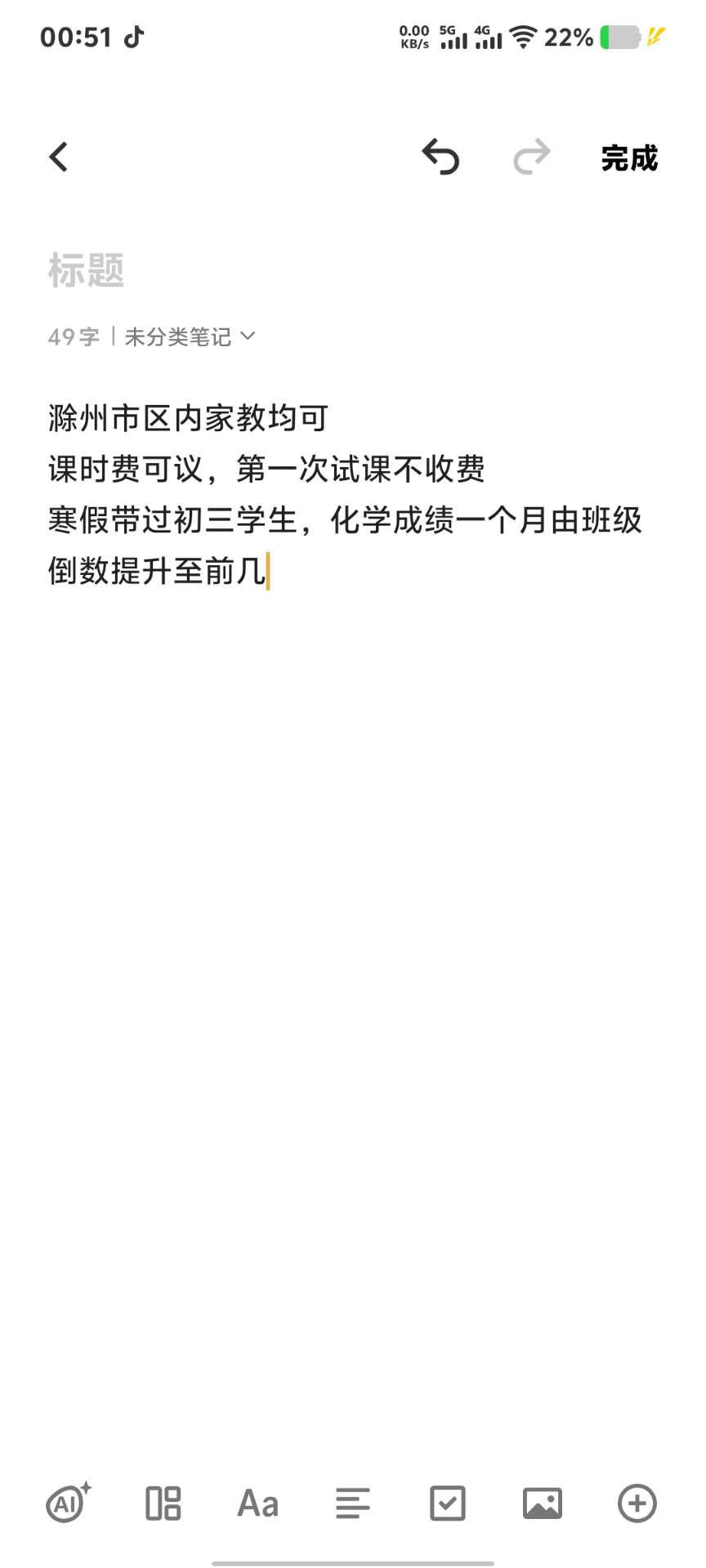Tap 完成 to finish editing
The image size is (706, 1568).
click(x=629, y=158)
